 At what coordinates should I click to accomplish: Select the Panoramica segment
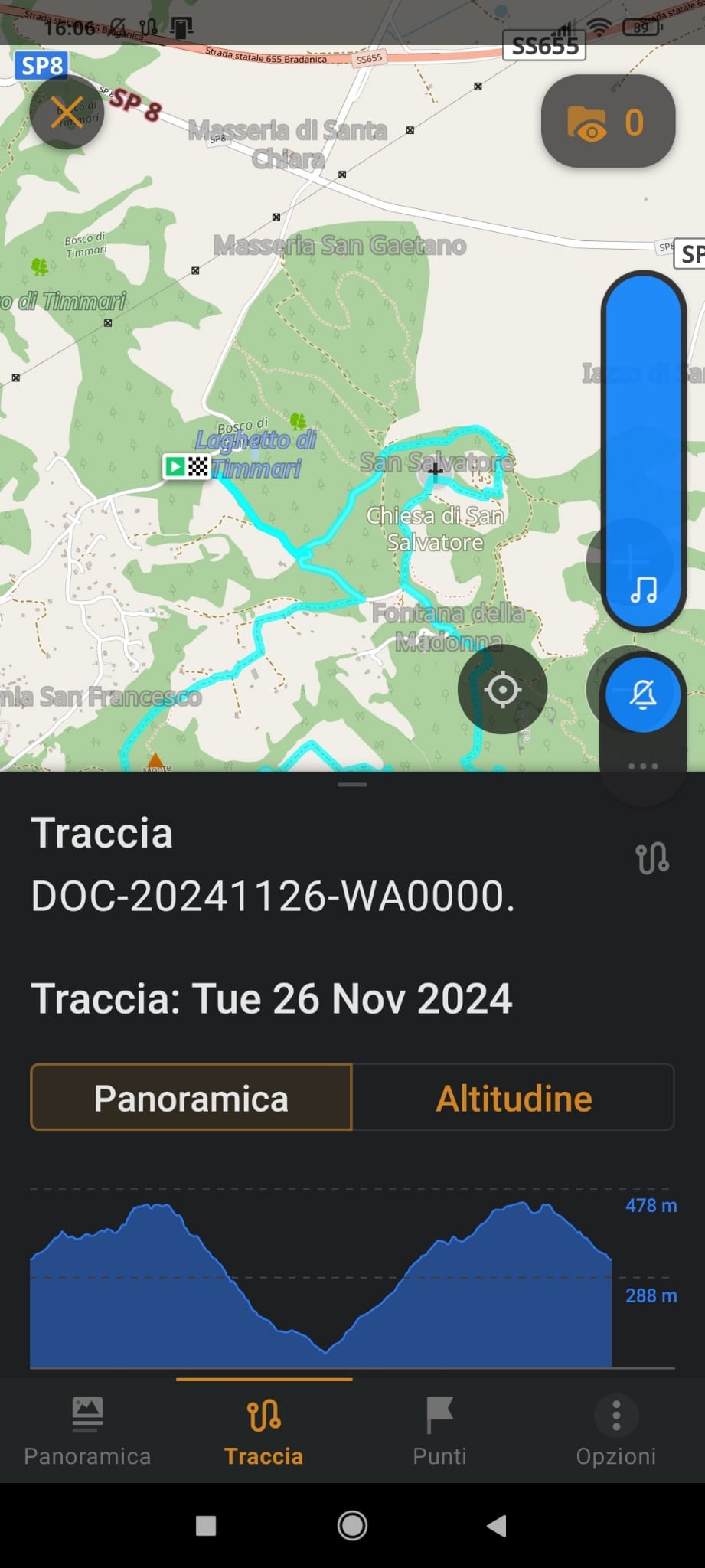pyautogui.click(x=191, y=1098)
